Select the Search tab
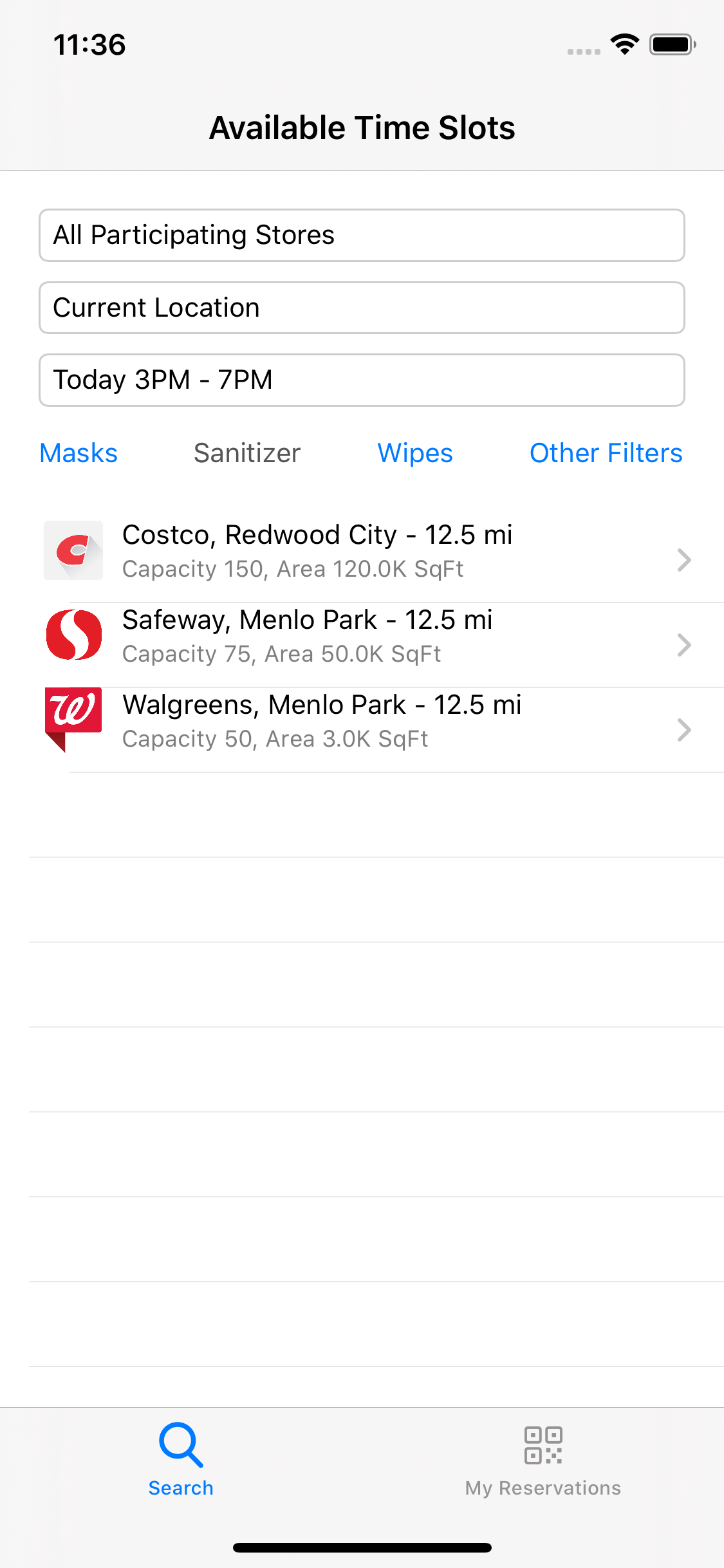This screenshot has width=724, height=1568. [x=181, y=1460]
